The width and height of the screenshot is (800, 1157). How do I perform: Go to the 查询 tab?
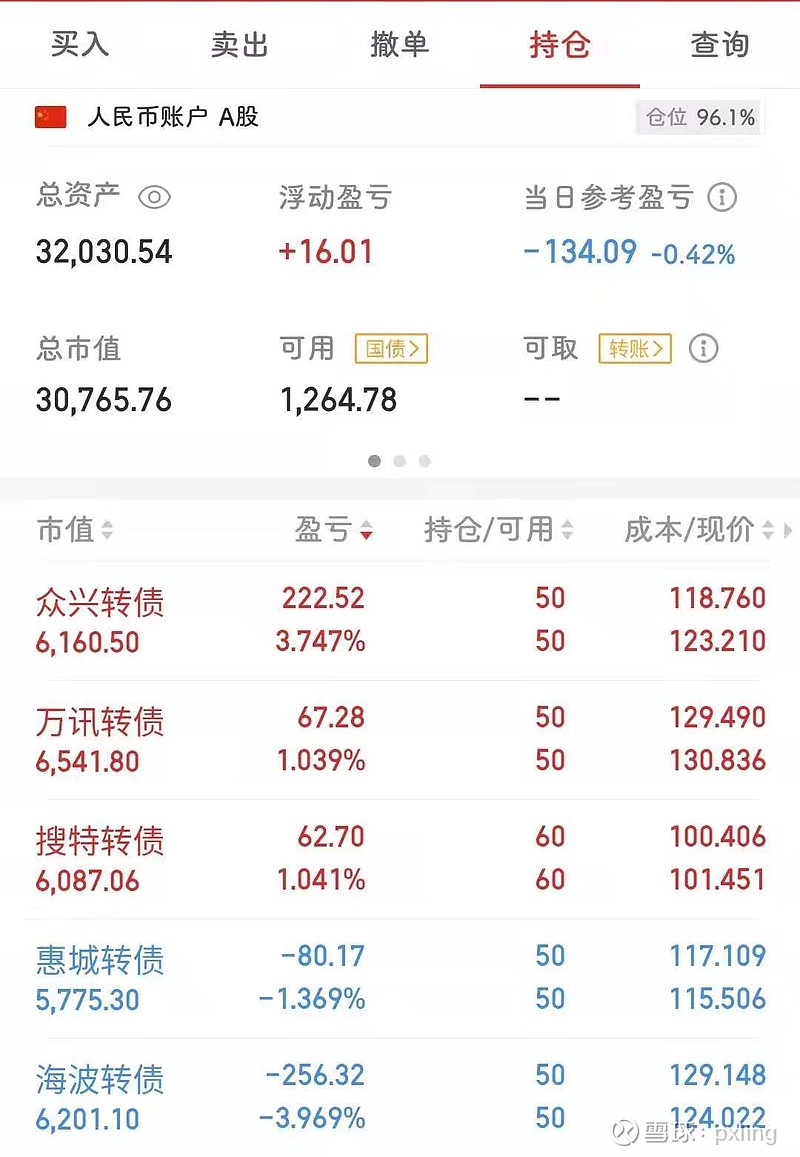coord(719,45)
